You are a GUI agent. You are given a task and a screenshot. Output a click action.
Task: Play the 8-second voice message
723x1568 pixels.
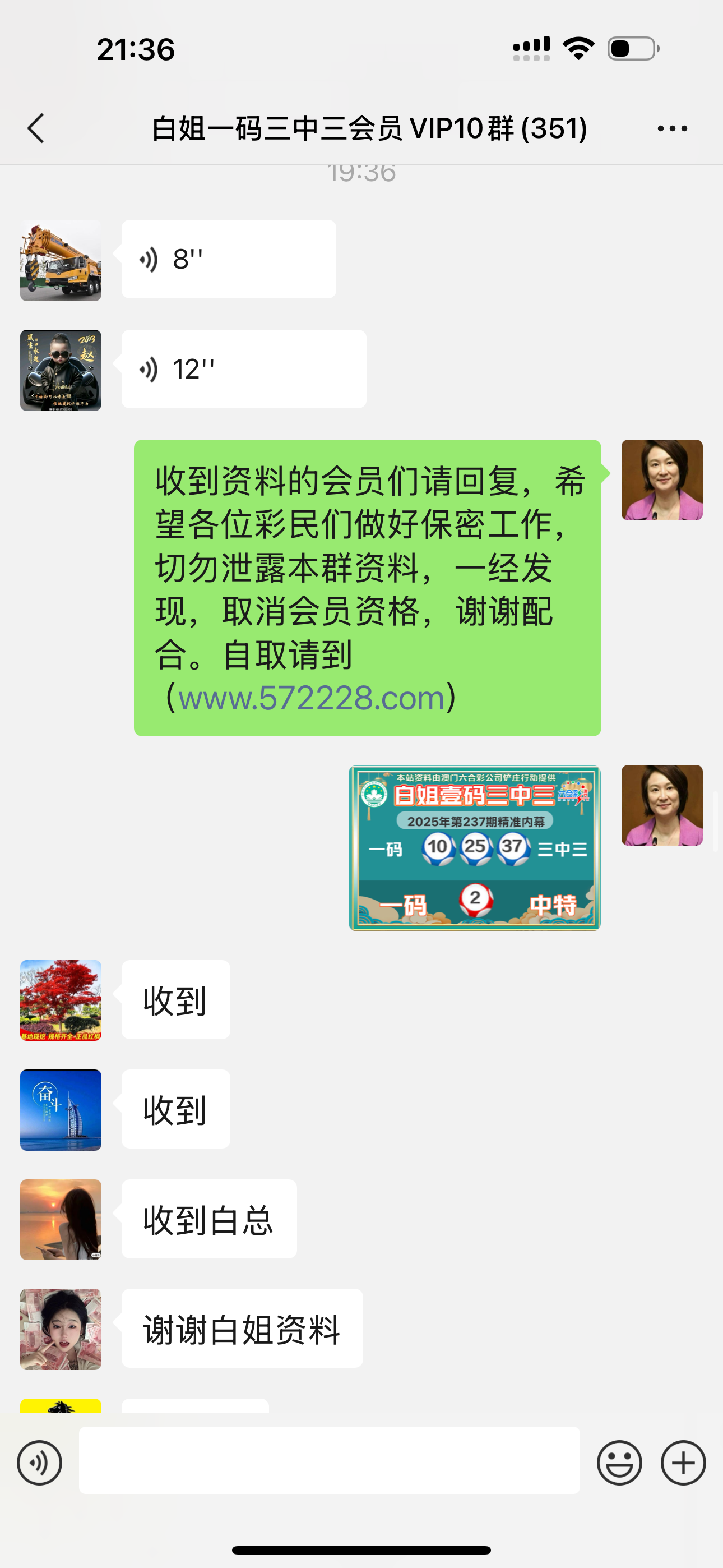(x=228, y=259)
